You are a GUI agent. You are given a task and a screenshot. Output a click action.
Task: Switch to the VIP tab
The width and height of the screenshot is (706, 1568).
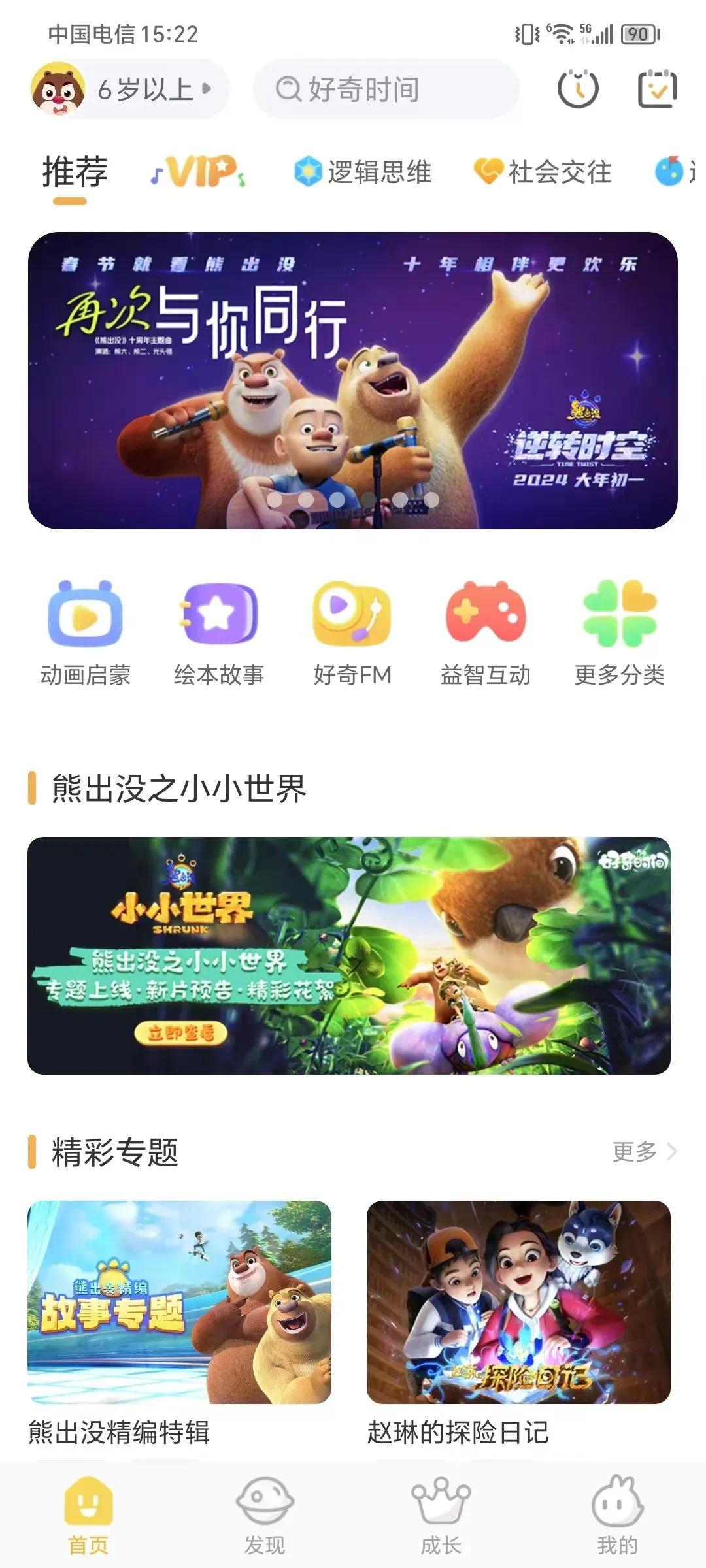tap(197, 172)
